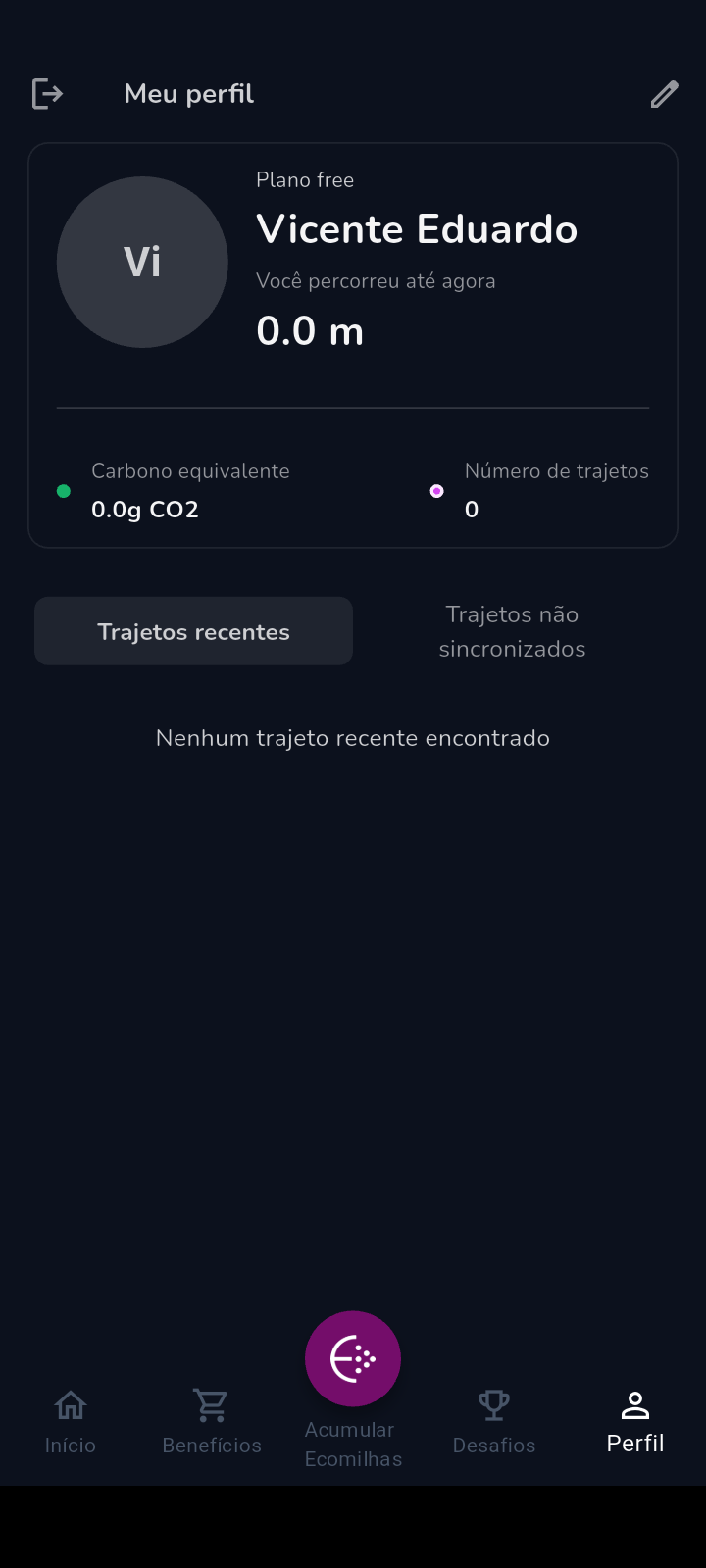The width and height of the screenshot is (706, 1568).
Task: Switch to Trajetos não sincronizados tab
Action: [512, 632]
